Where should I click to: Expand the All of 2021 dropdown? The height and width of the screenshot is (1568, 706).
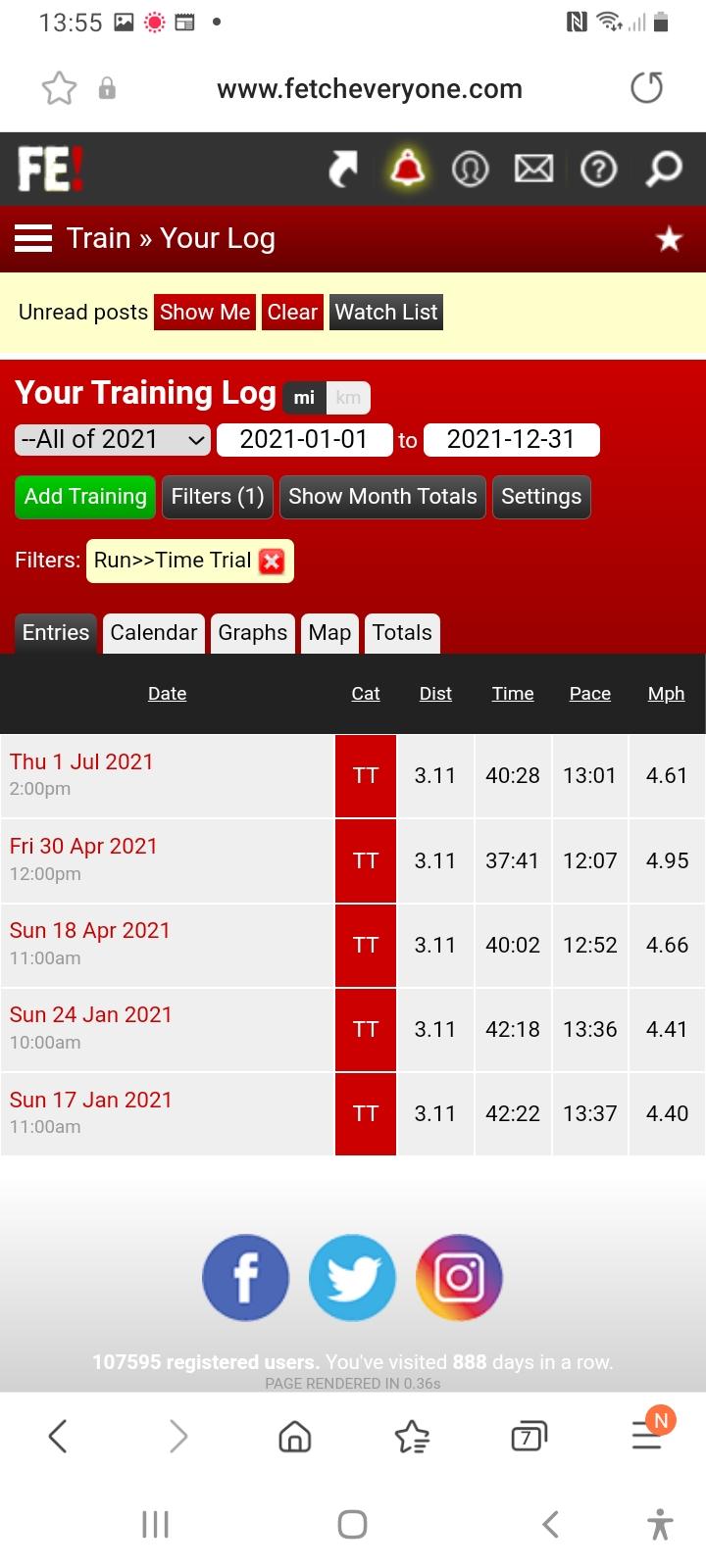point(113,439)
